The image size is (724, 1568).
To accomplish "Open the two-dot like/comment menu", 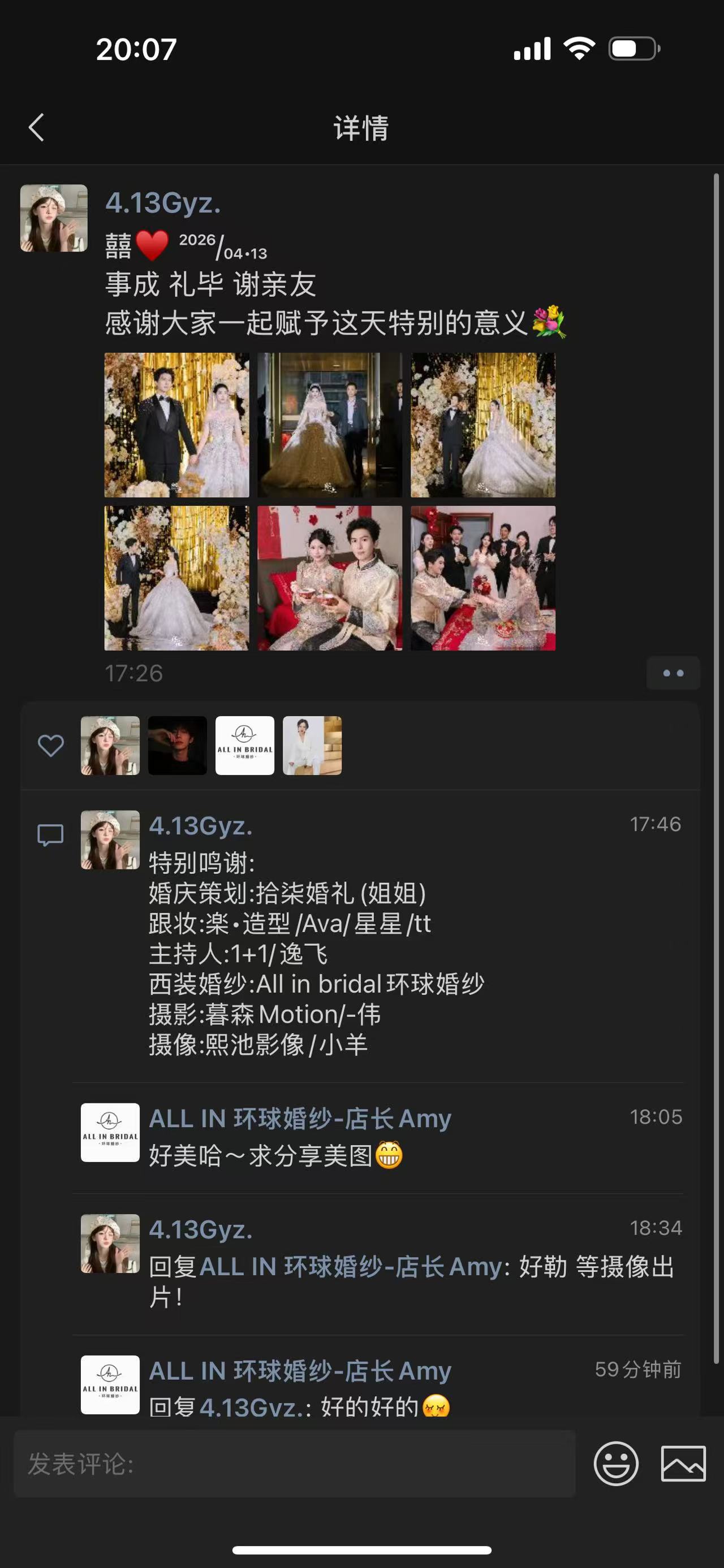I will point(673,673).
